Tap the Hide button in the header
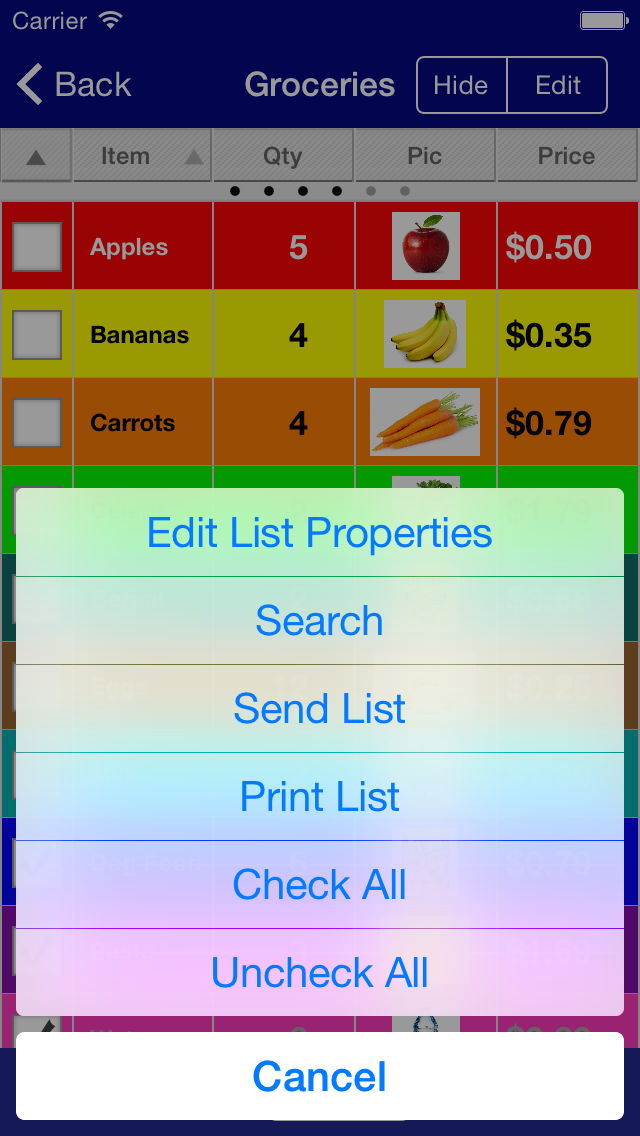The image size is (640, 1136). click(461, 85)
